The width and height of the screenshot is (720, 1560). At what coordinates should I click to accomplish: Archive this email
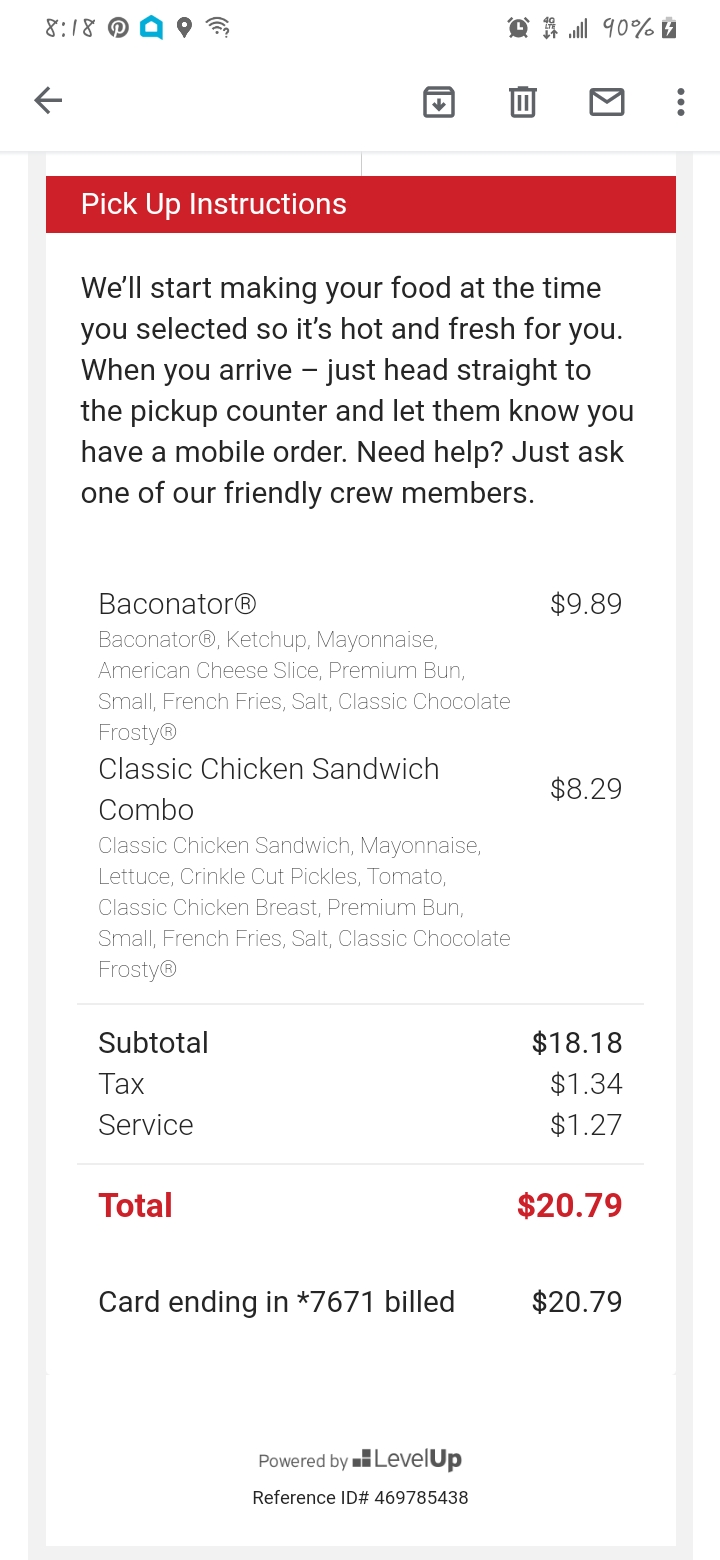(x=439, y=102)
